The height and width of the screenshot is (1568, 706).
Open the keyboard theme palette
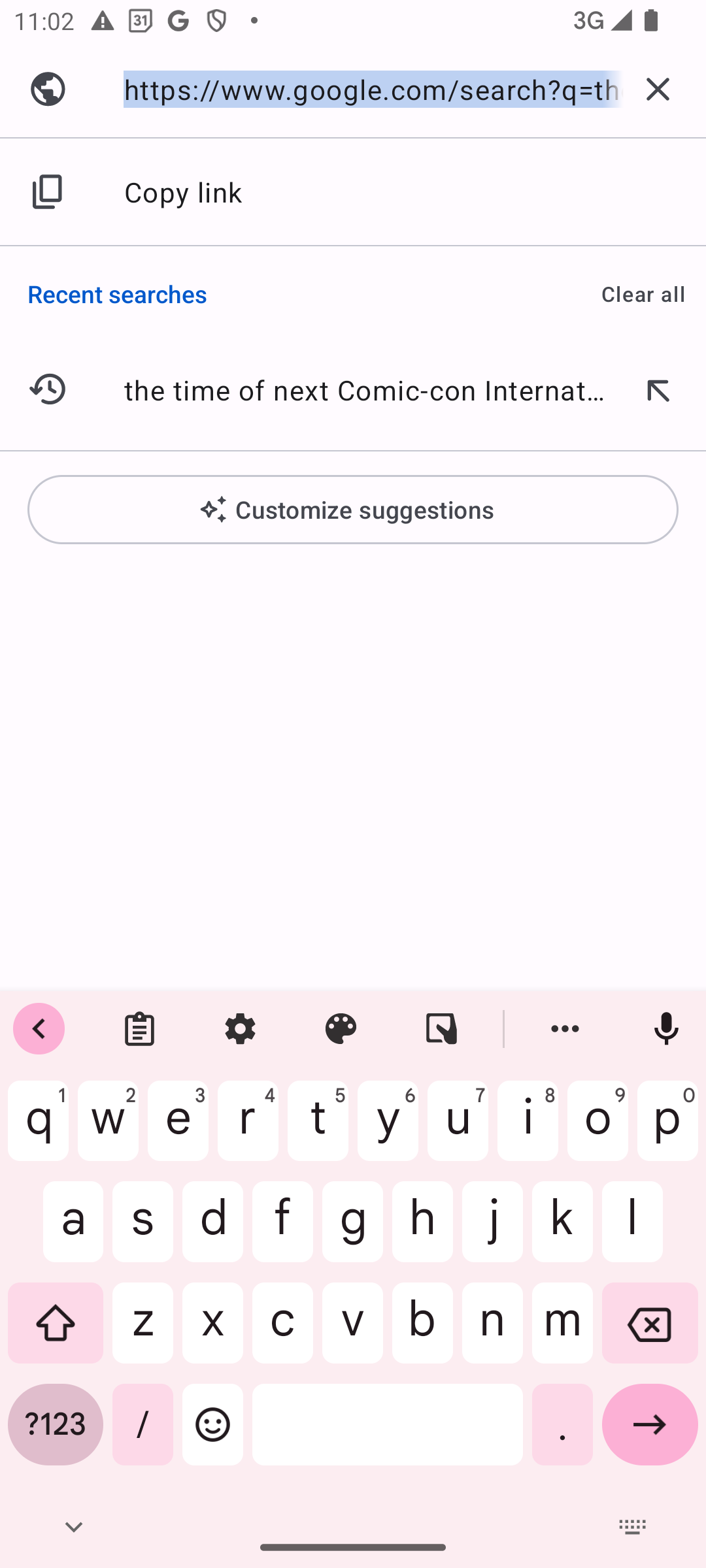(341, 1029)
